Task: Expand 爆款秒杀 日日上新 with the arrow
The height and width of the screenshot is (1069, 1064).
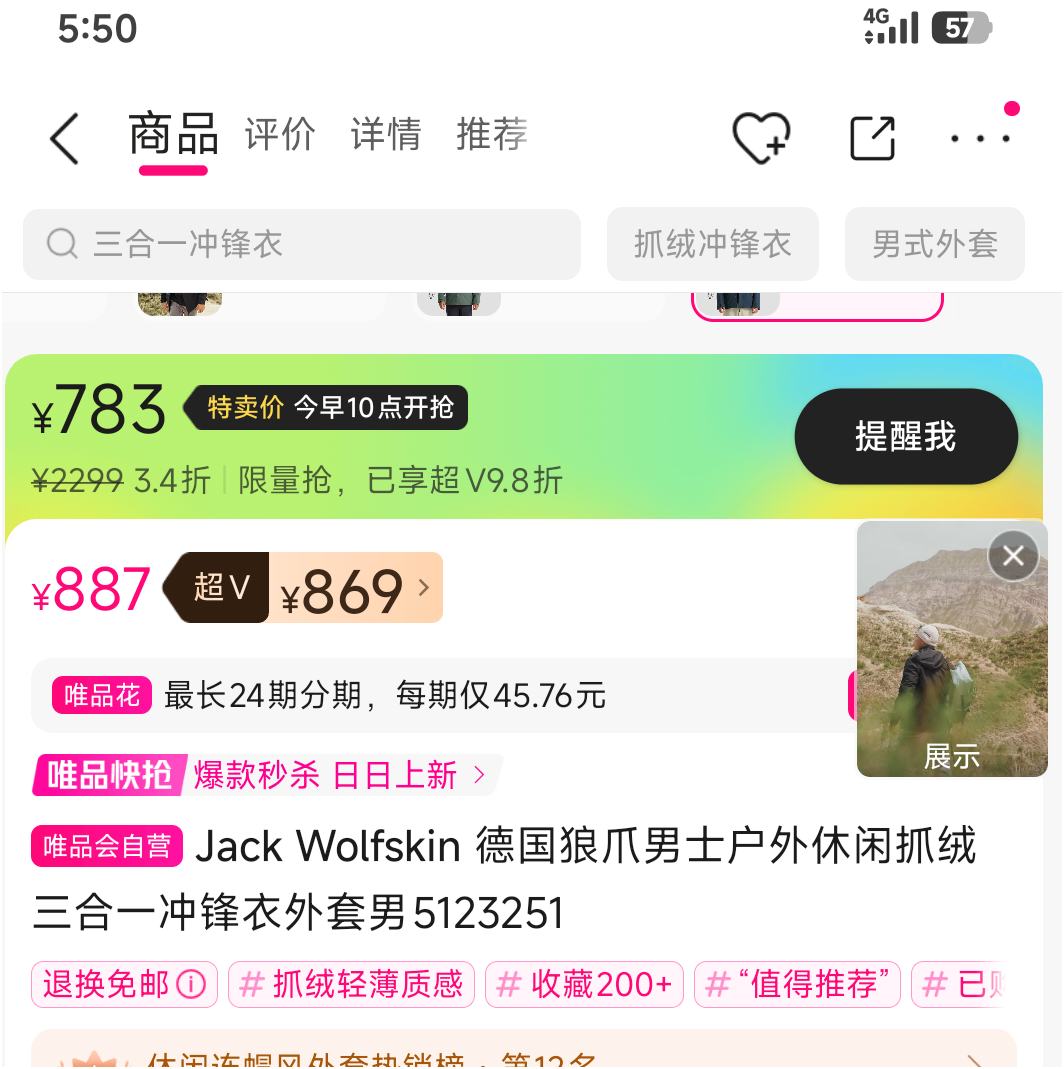Action: tap(478, 774)
